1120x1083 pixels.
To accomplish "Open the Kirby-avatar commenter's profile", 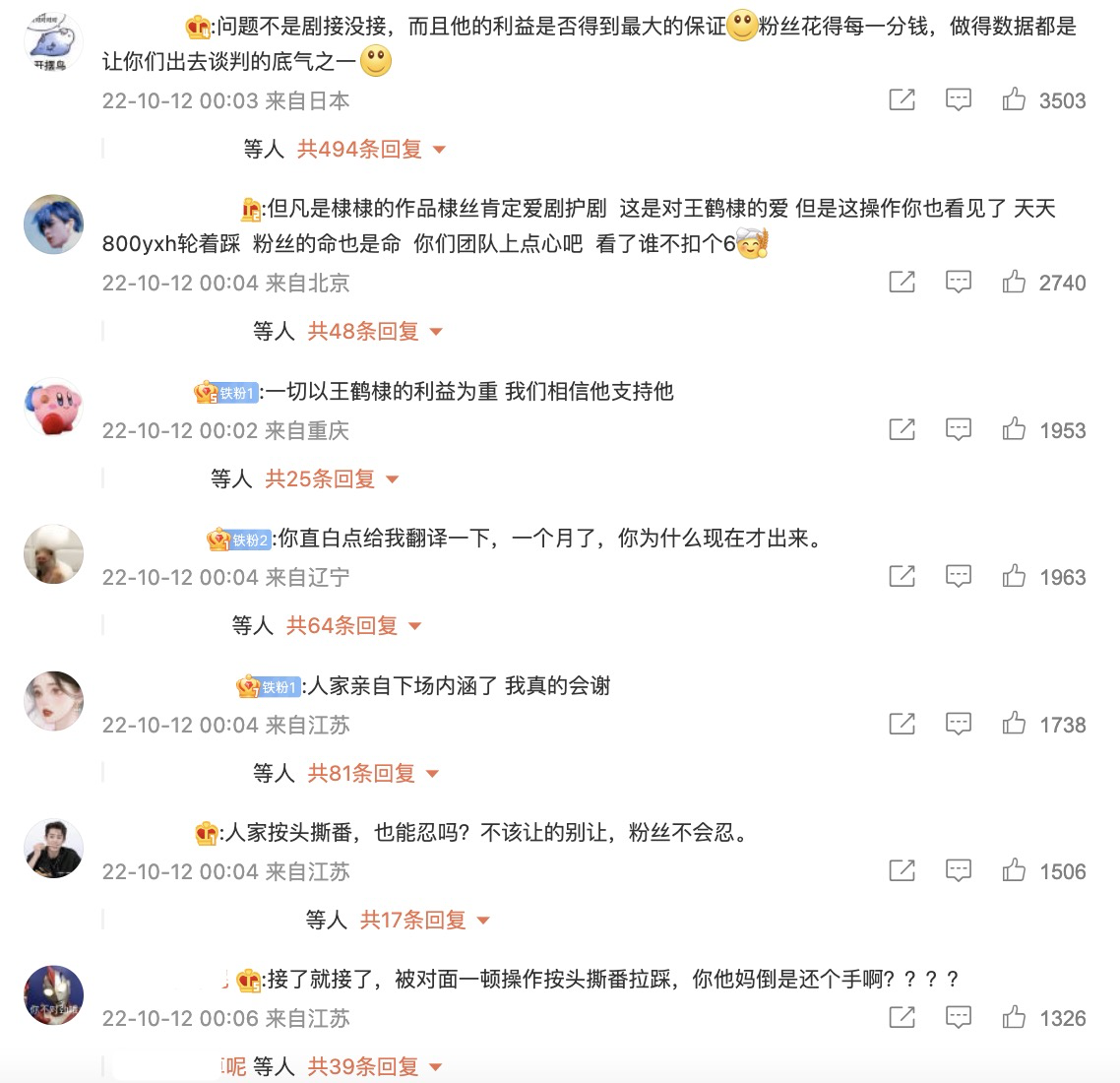I will [53, 407].
